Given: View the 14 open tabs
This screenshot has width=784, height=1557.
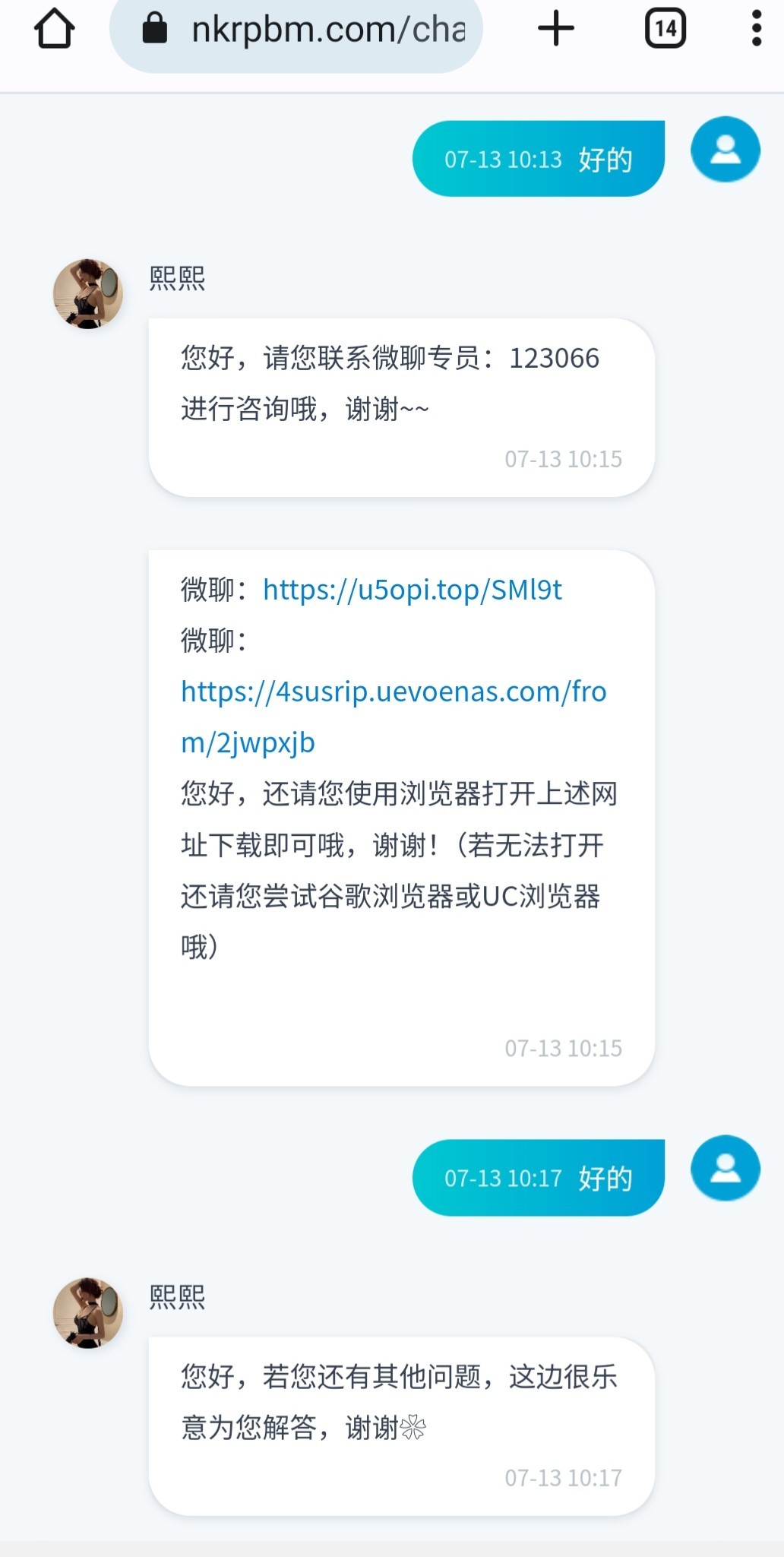Looking at the screenshot, I should [x=665, y=29].
